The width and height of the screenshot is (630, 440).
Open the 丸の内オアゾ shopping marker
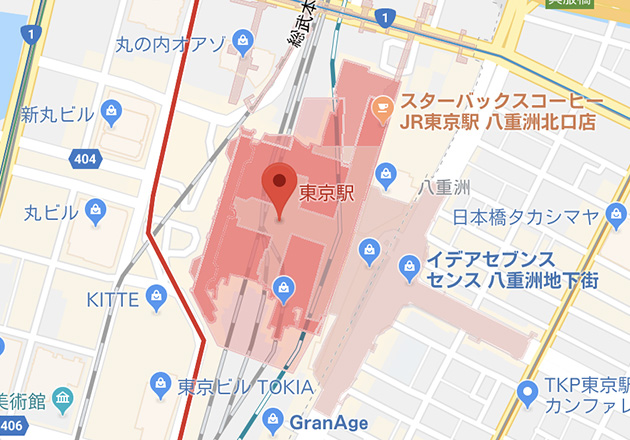(241, 41)
